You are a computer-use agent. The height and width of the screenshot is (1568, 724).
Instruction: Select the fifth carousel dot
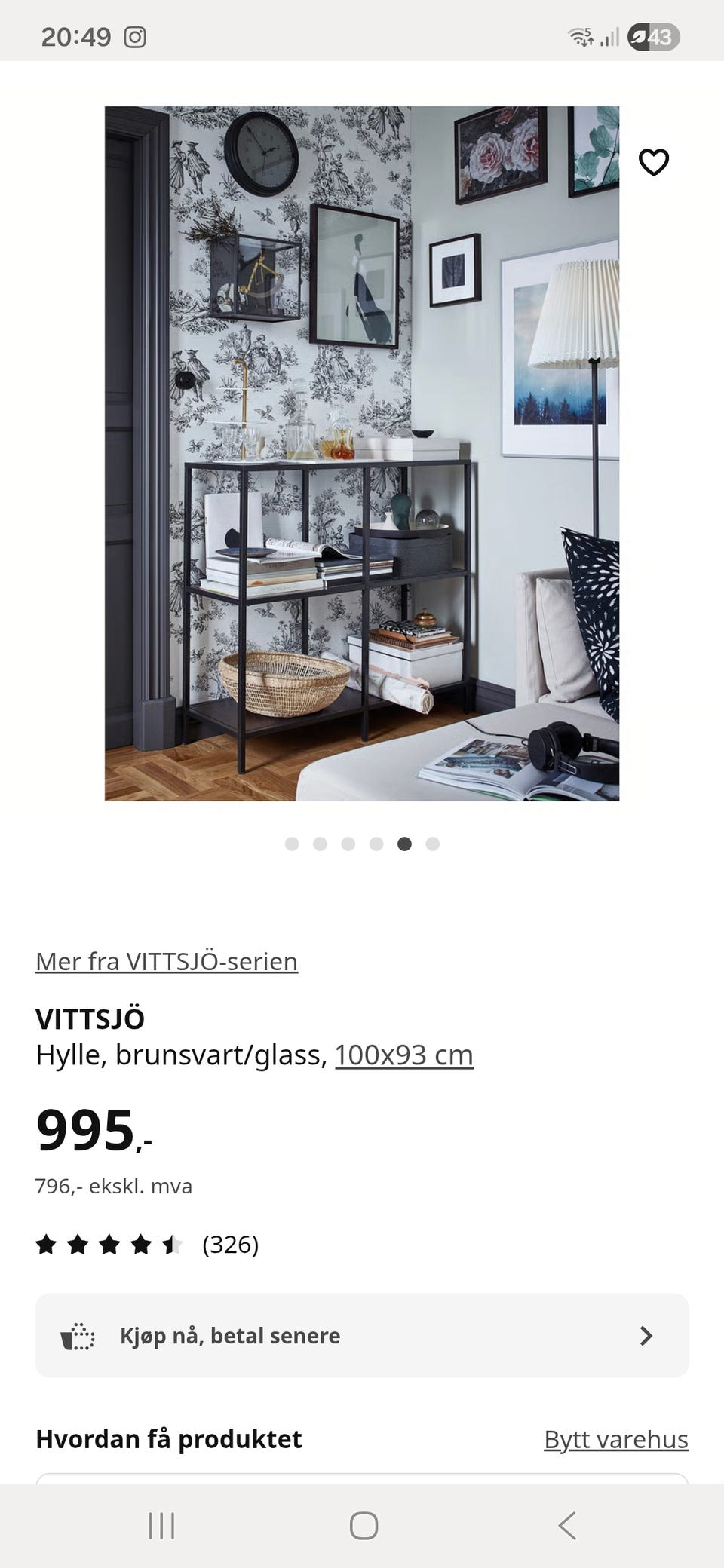tap(404, 844)
